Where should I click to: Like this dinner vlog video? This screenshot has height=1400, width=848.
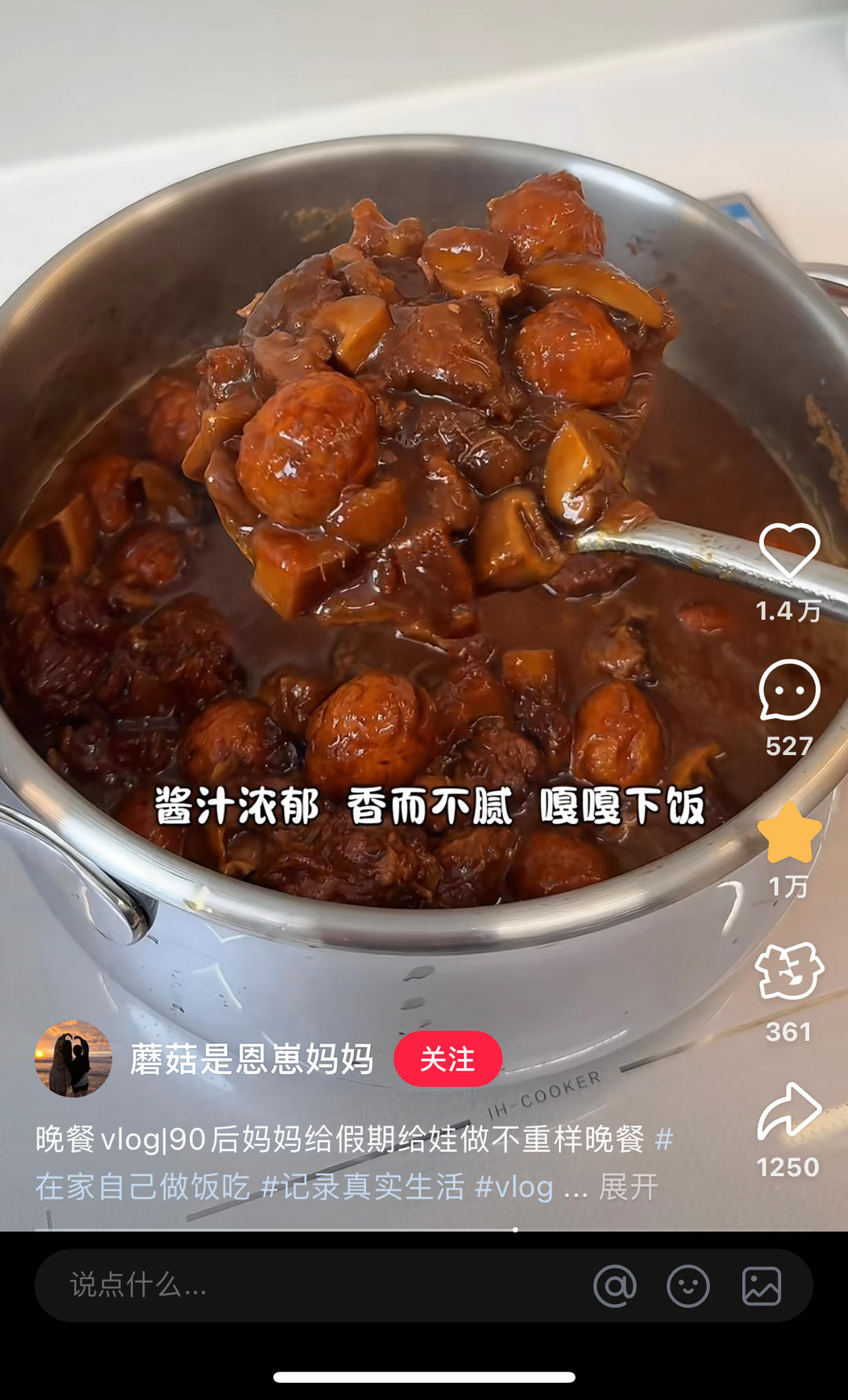point(789,551)
